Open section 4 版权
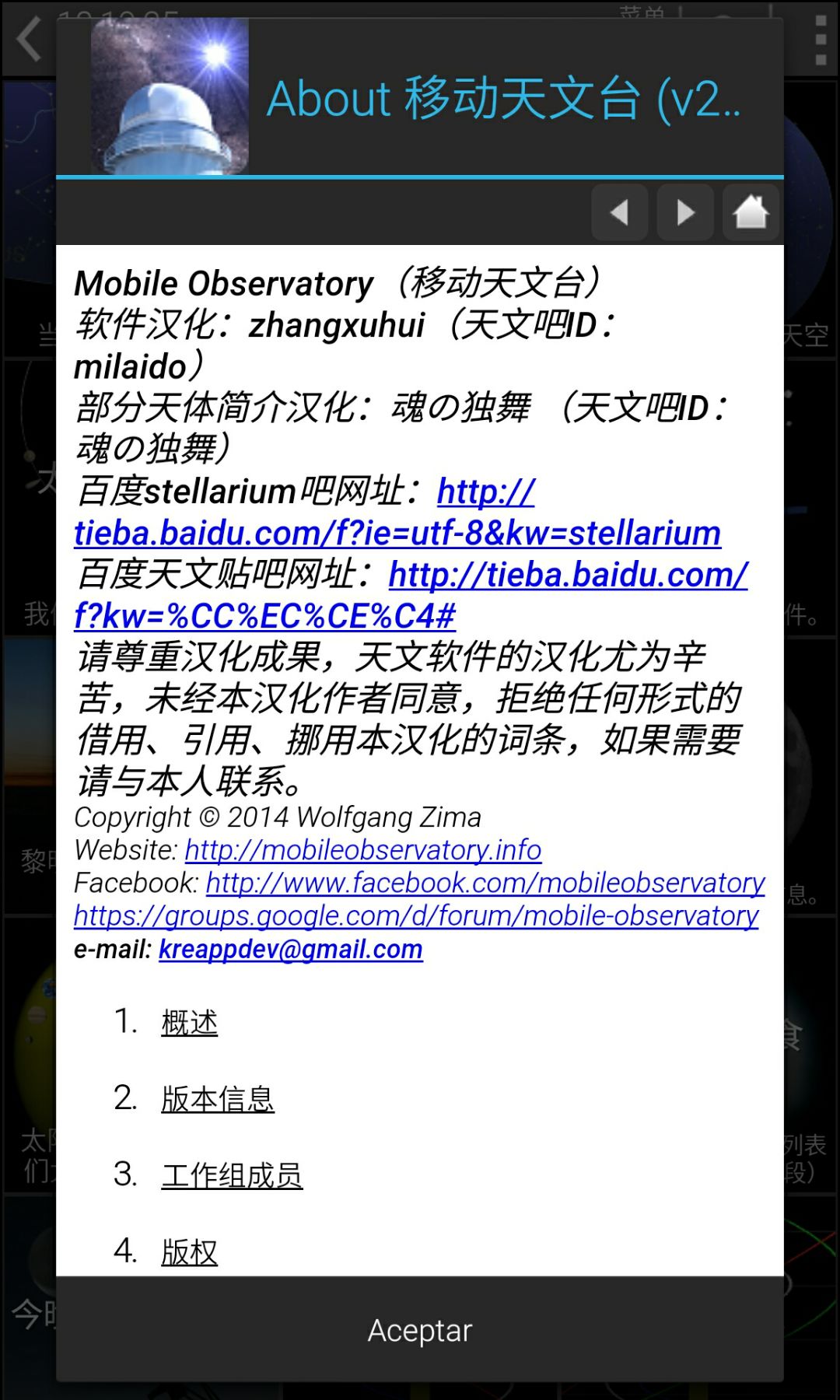Viewport: 840px width, 1400px height. coord(189,1252)
